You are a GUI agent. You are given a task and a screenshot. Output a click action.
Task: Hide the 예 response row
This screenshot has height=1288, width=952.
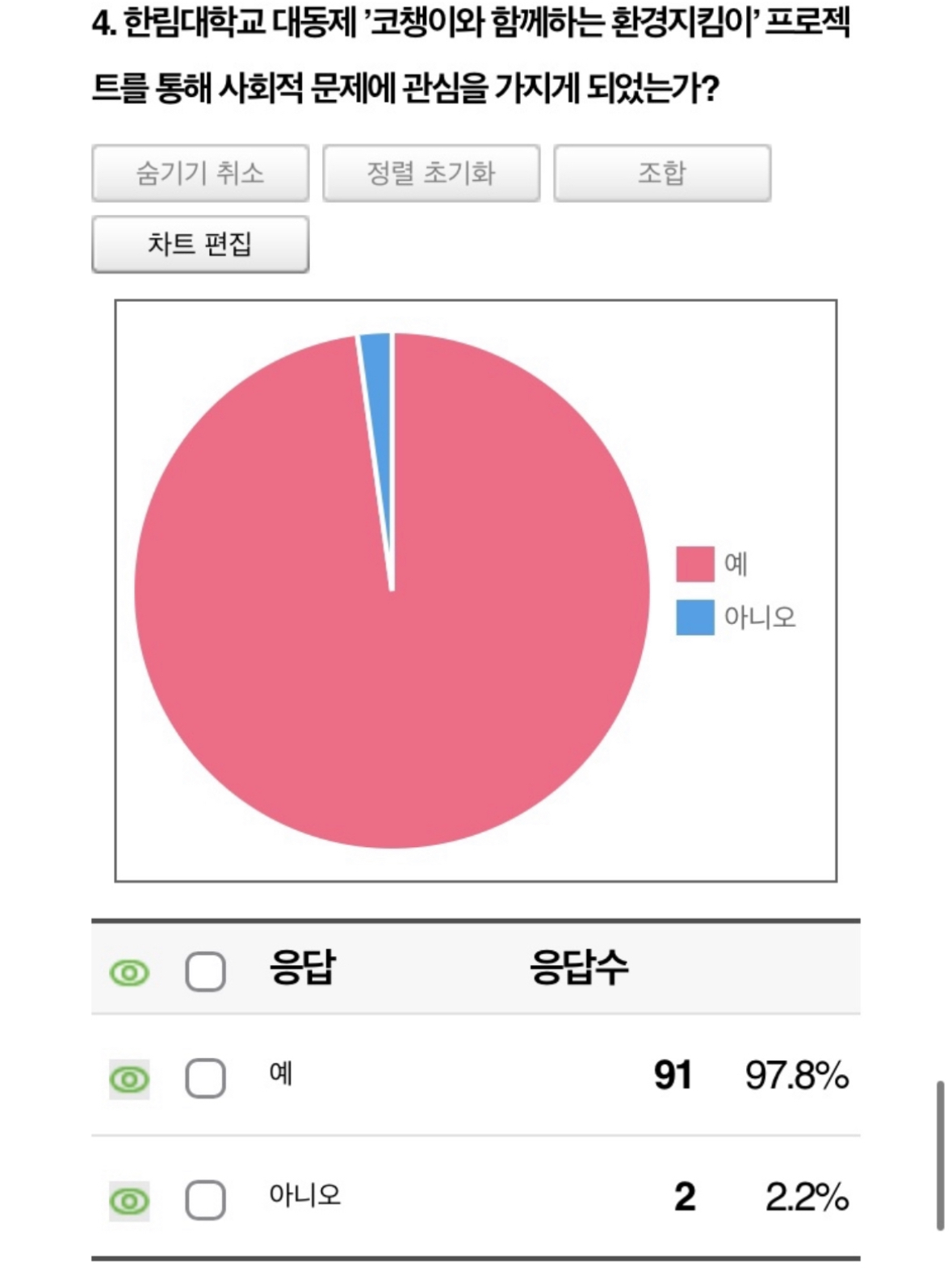pos(129,1079)
